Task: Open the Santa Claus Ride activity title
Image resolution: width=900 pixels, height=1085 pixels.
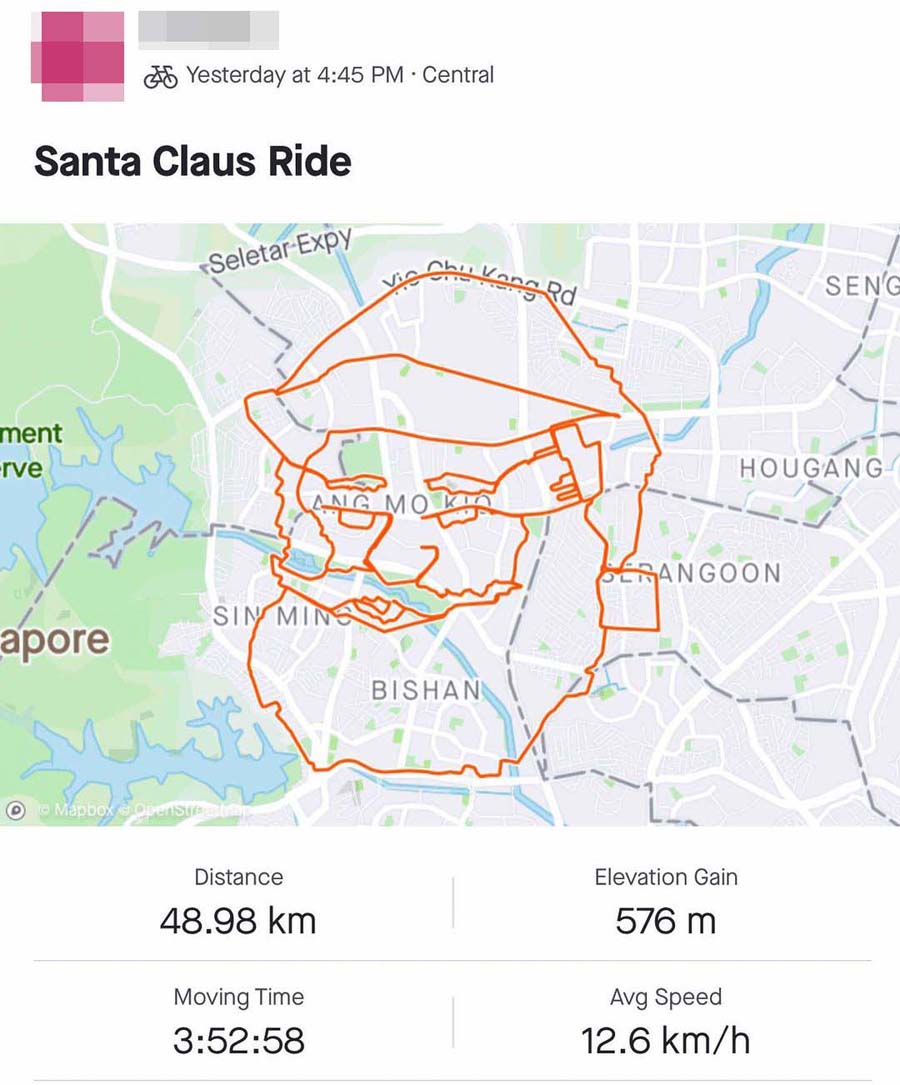Action: 193,161
